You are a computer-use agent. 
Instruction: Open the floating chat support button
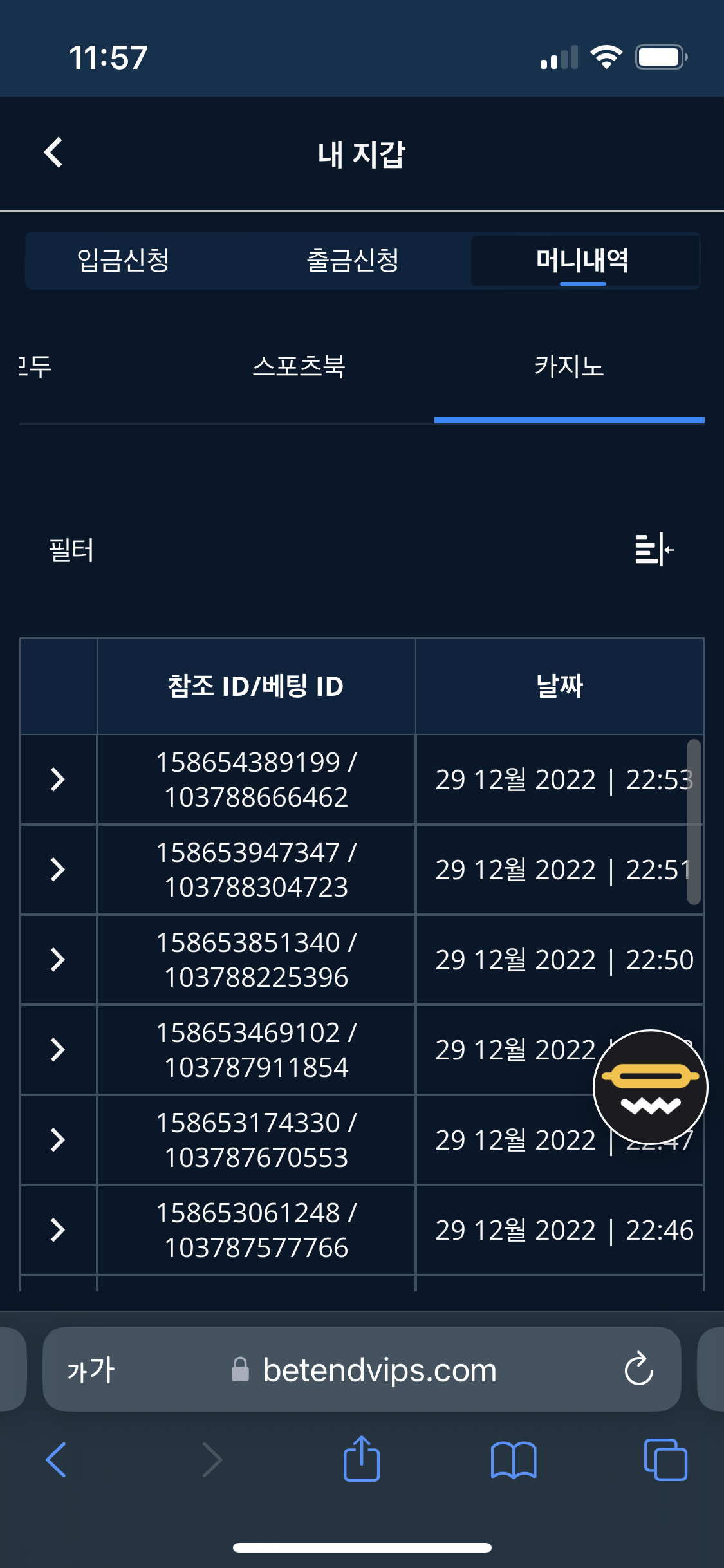pos(650,1088)
